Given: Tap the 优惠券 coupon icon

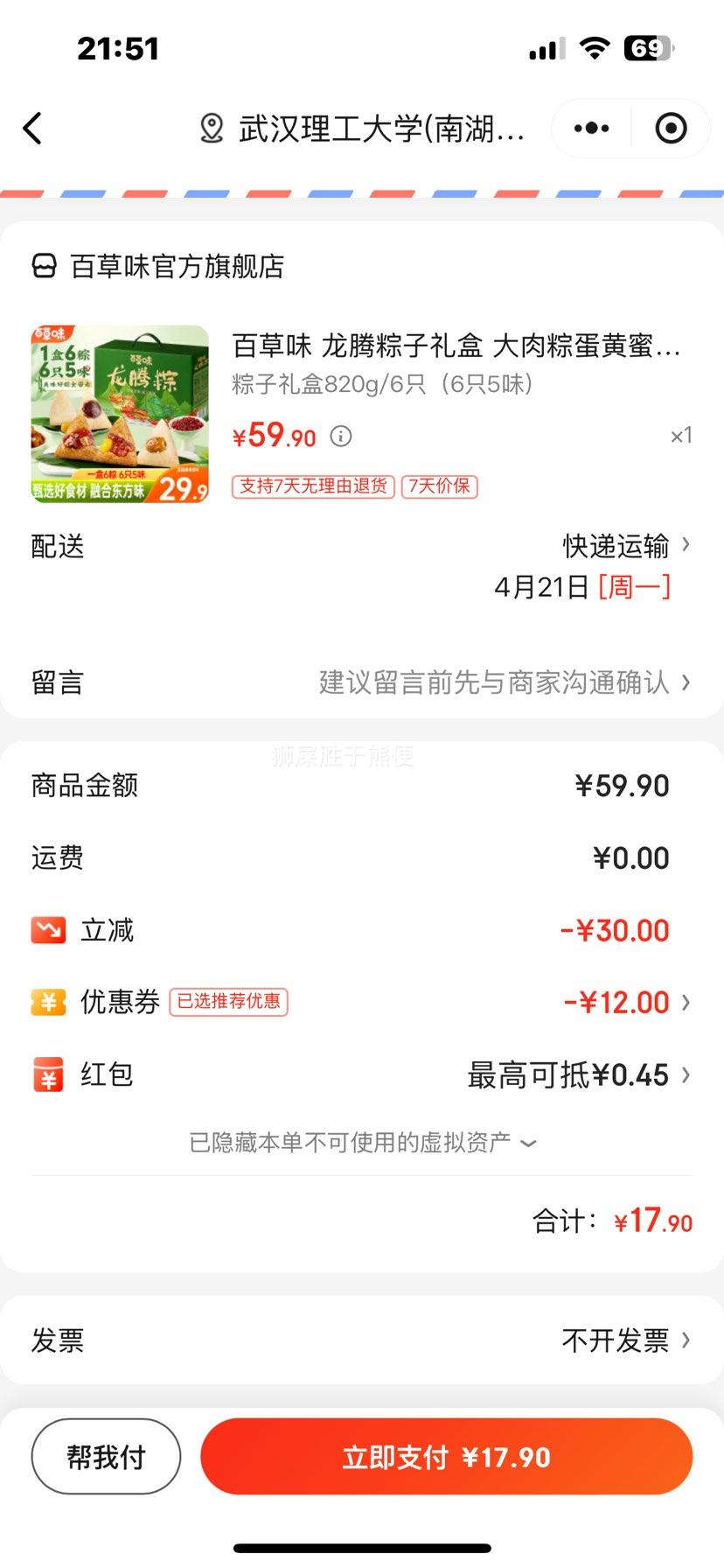Looking at the screenshot, I should (x=48, y=1002).
